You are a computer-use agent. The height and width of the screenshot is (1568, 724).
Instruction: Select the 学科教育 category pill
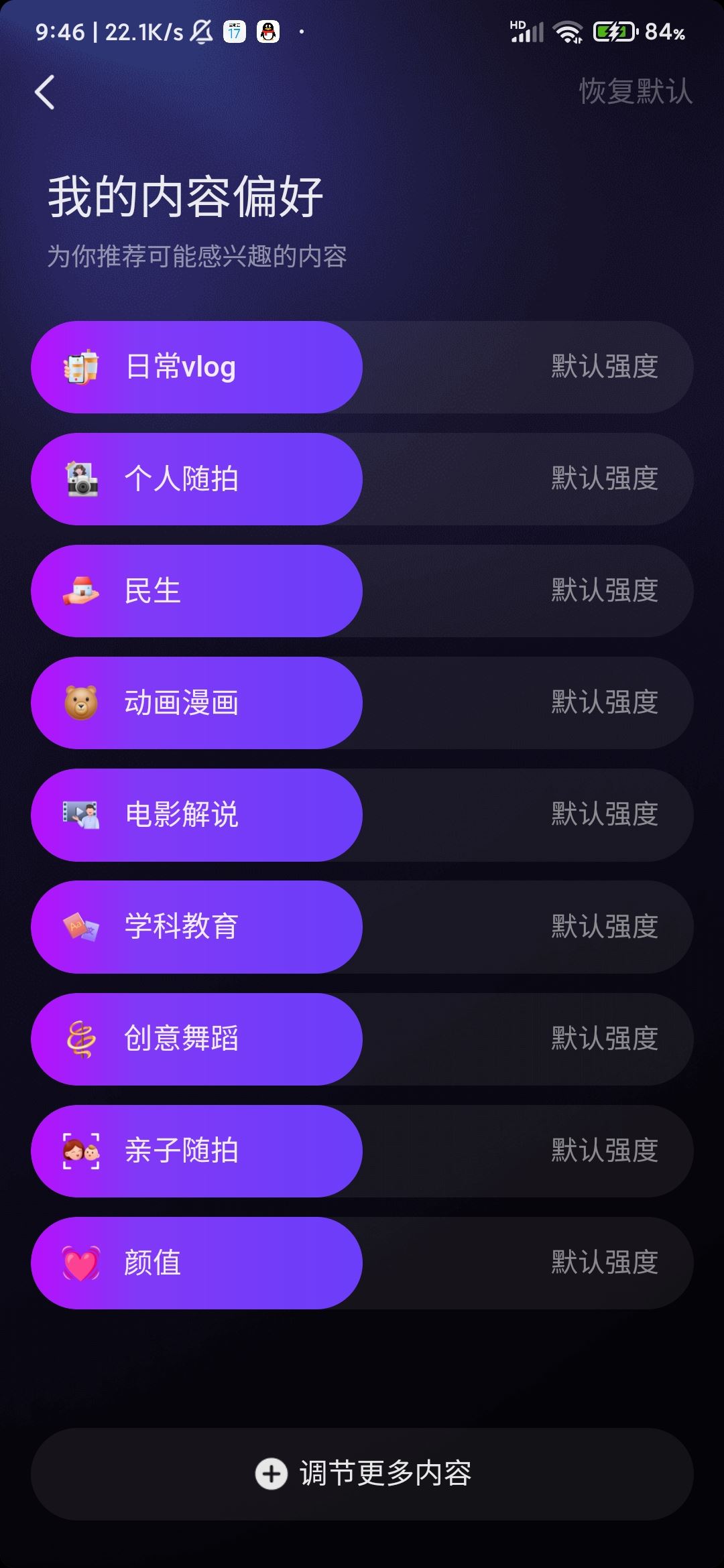pyautogui.click(x=194, y=926)
